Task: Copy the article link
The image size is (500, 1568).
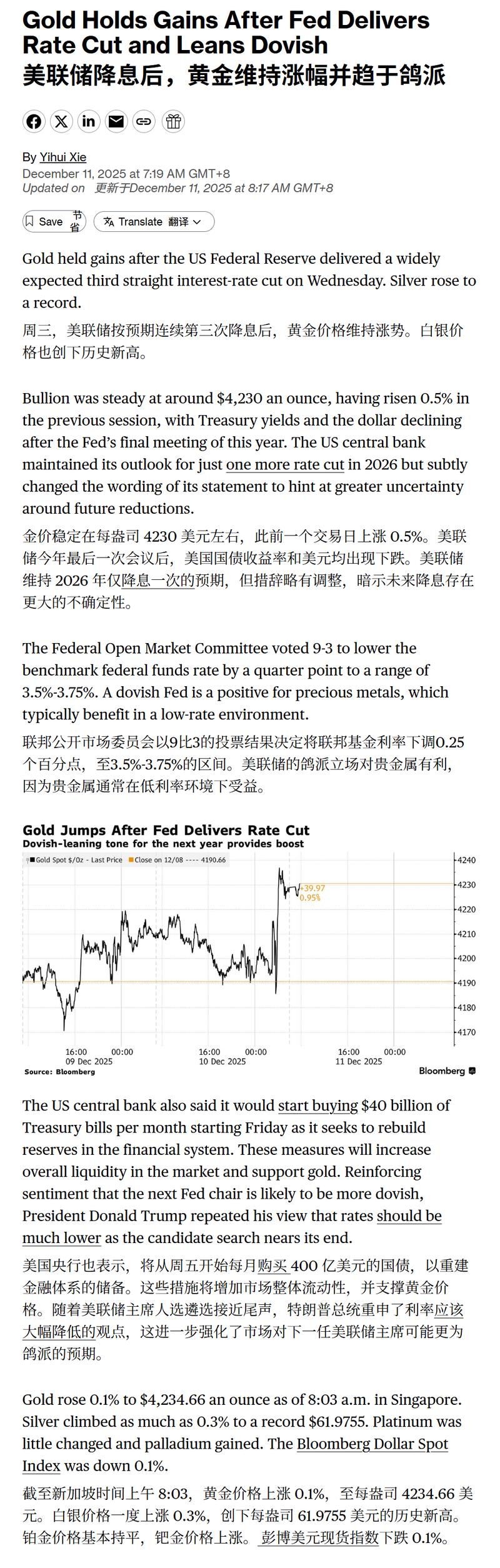Action: 144,121
